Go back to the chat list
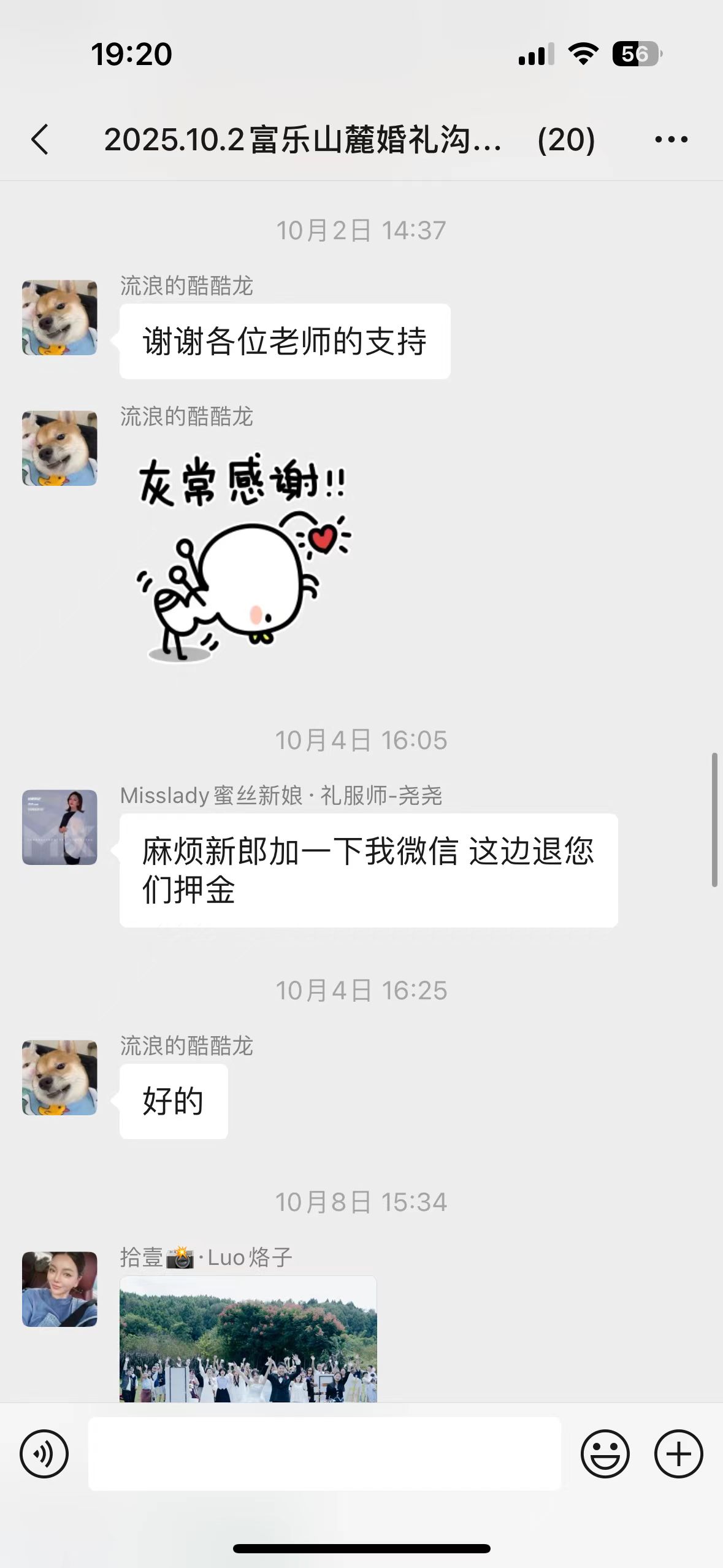The height and width of the screenshot is (1568, 723). click(x=40, y=139)
